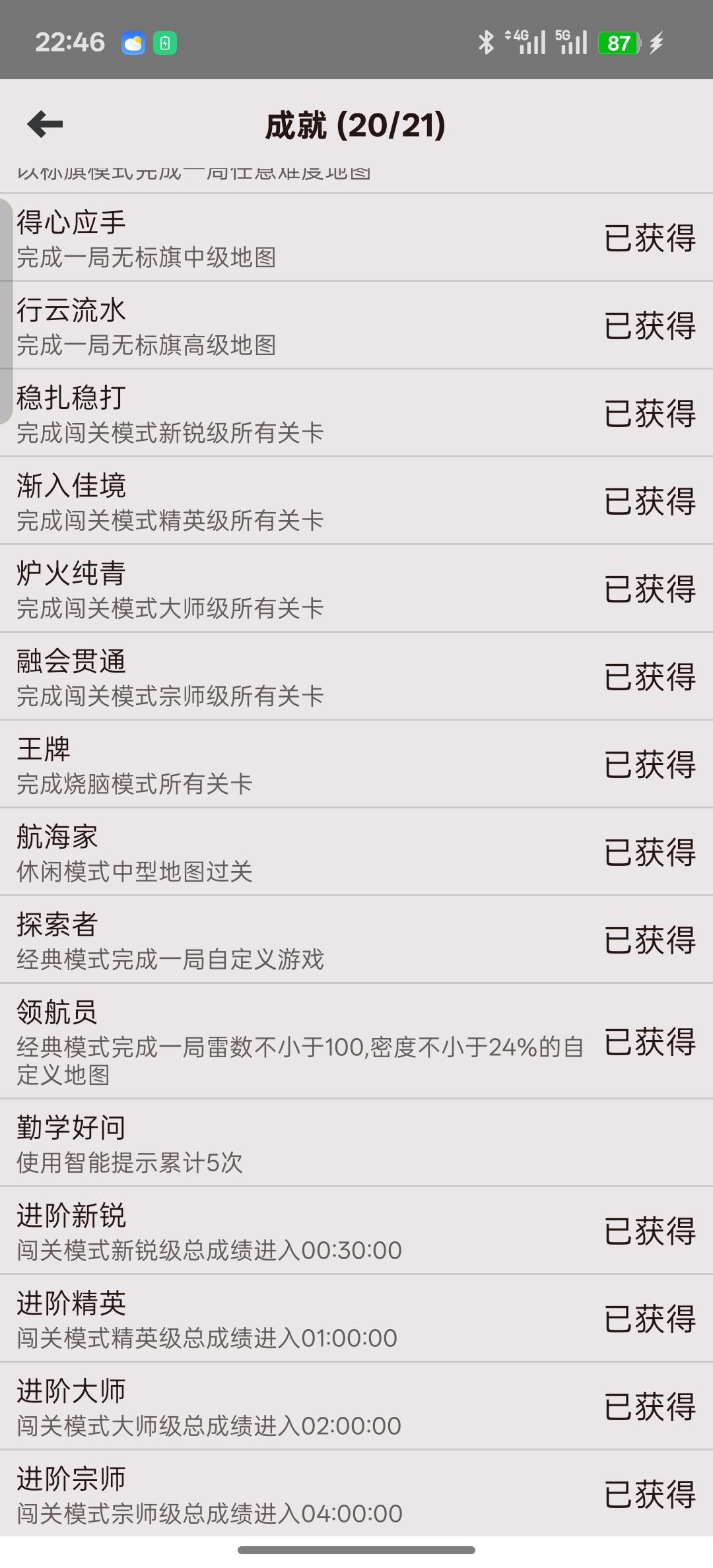
Task: Tap the charging lightning bolt icon
Action: coord(655,42)
